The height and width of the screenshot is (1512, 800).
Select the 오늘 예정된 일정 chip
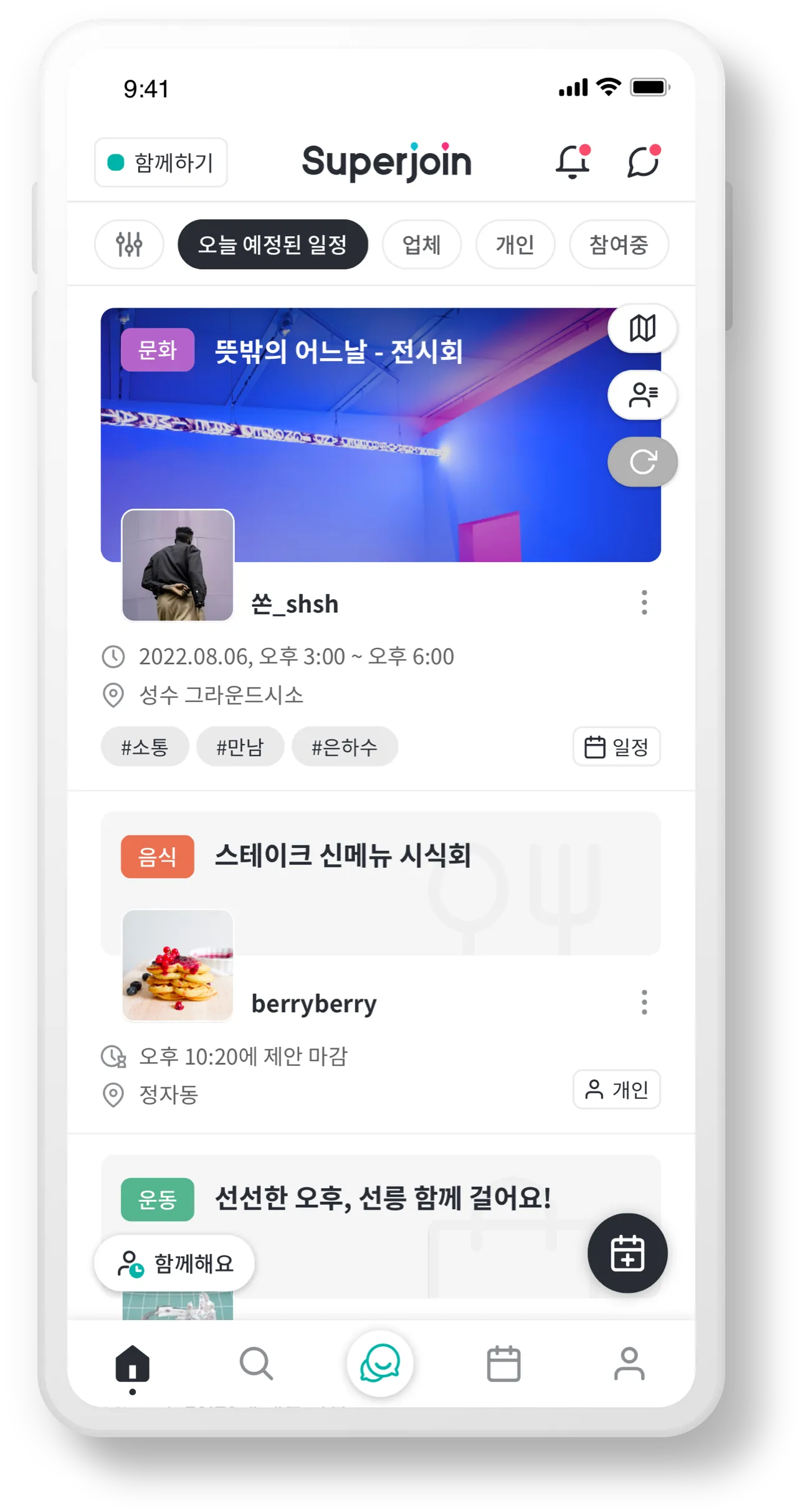272,244
